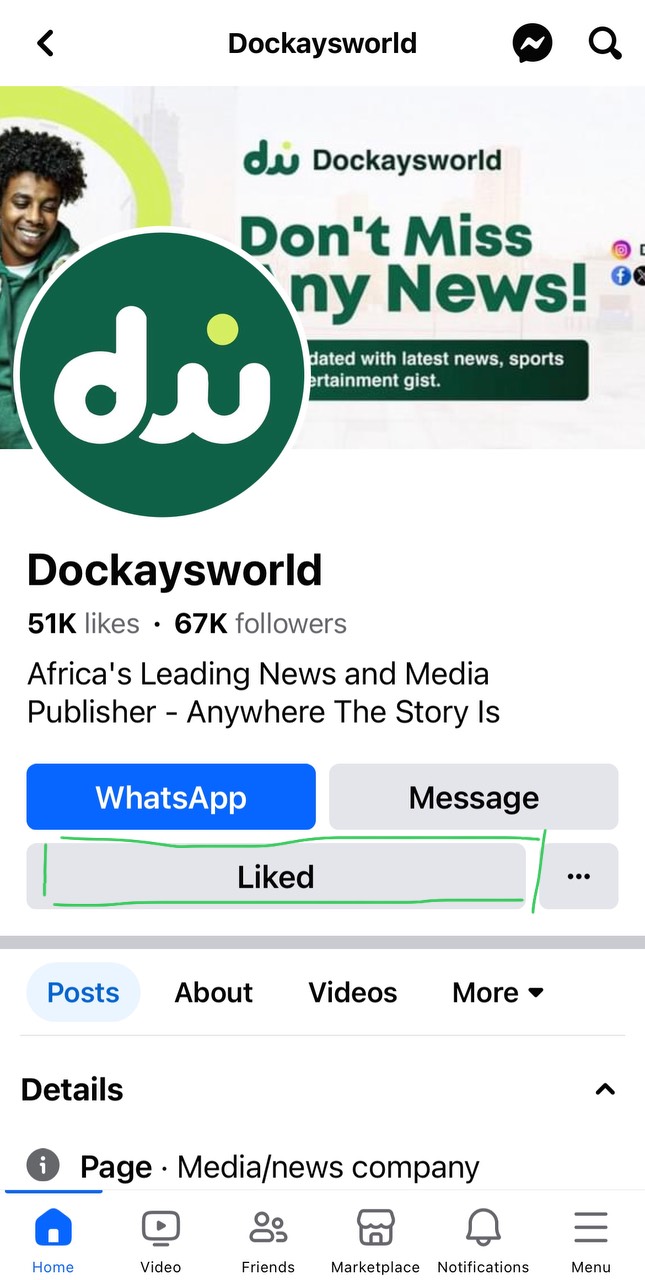Collapse the Details section chevron
The width and height of the screenshot is (645, 1280).
(604, 1089)
